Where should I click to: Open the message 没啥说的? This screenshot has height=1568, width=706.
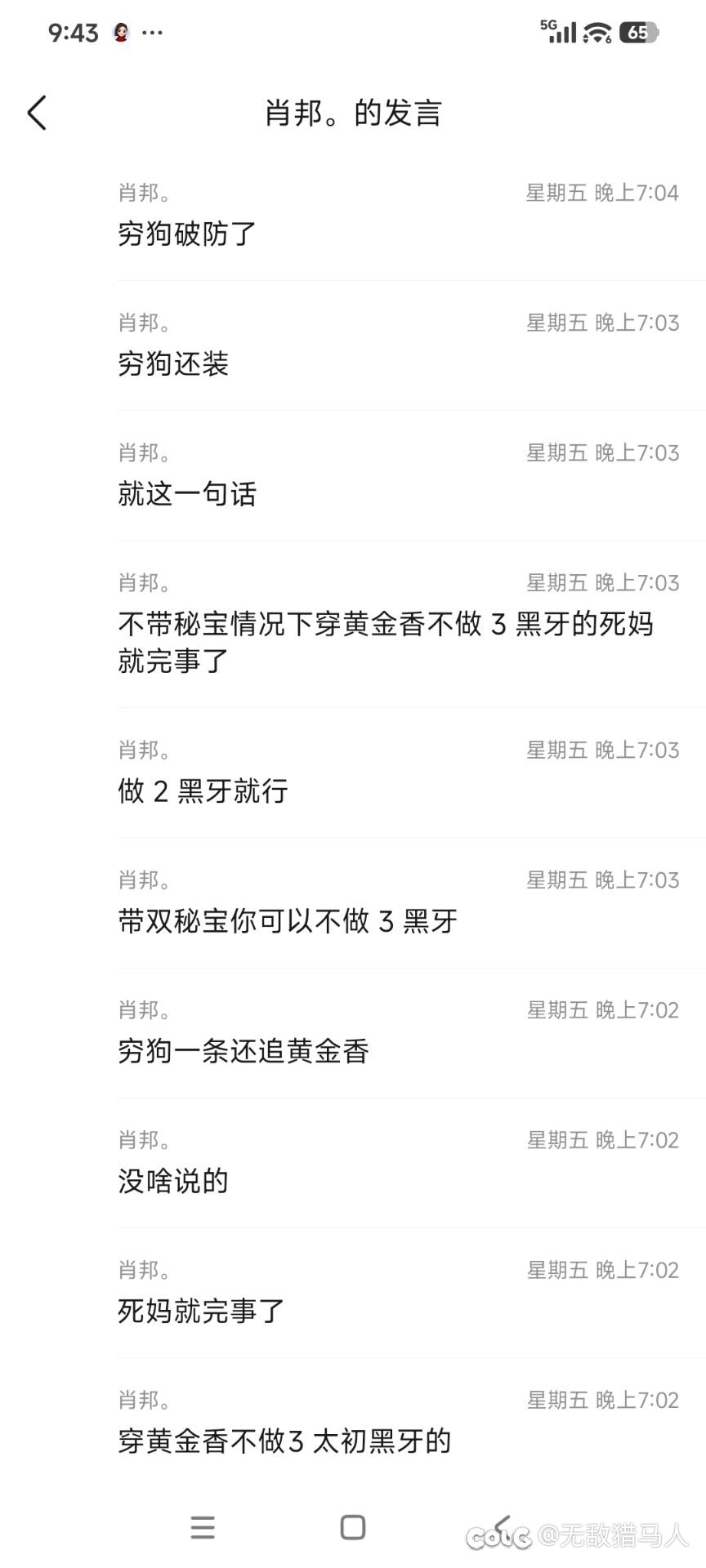tap(173, 1181)
